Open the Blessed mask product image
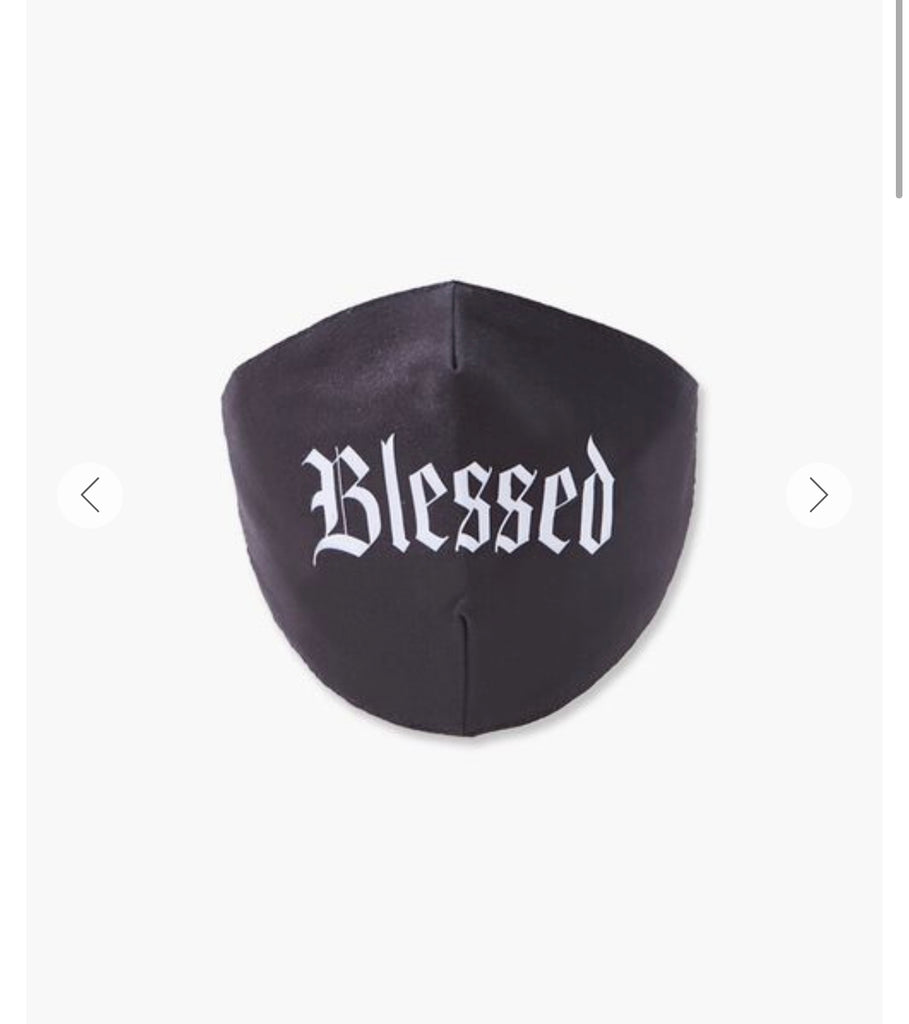 459,508
